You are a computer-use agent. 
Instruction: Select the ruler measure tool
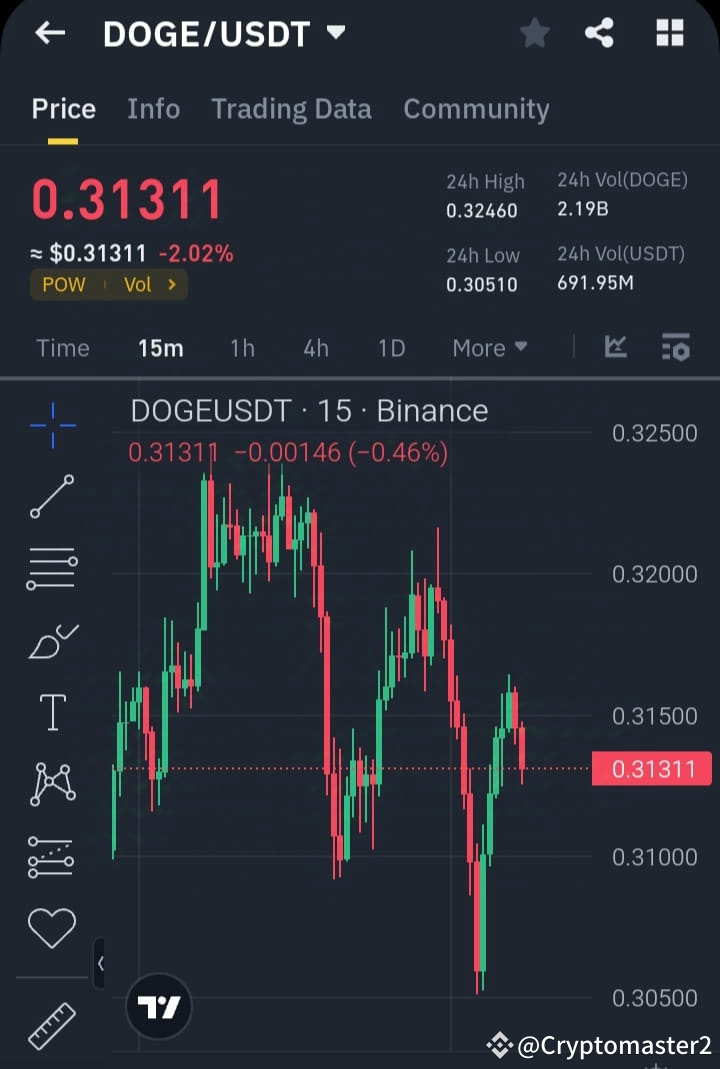click(x=51, y=1023)
